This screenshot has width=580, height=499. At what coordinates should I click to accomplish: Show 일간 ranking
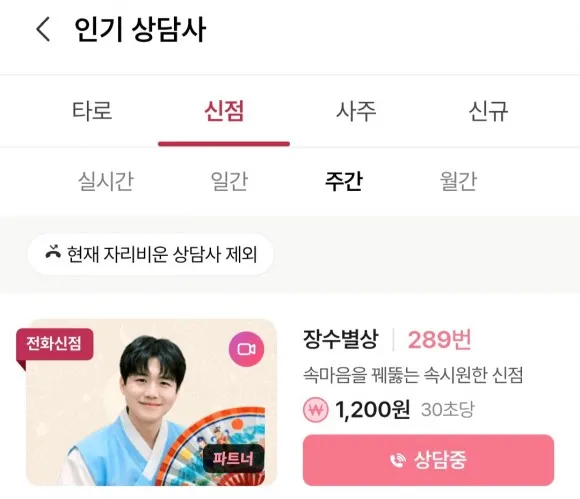click(x=229, y=181)
